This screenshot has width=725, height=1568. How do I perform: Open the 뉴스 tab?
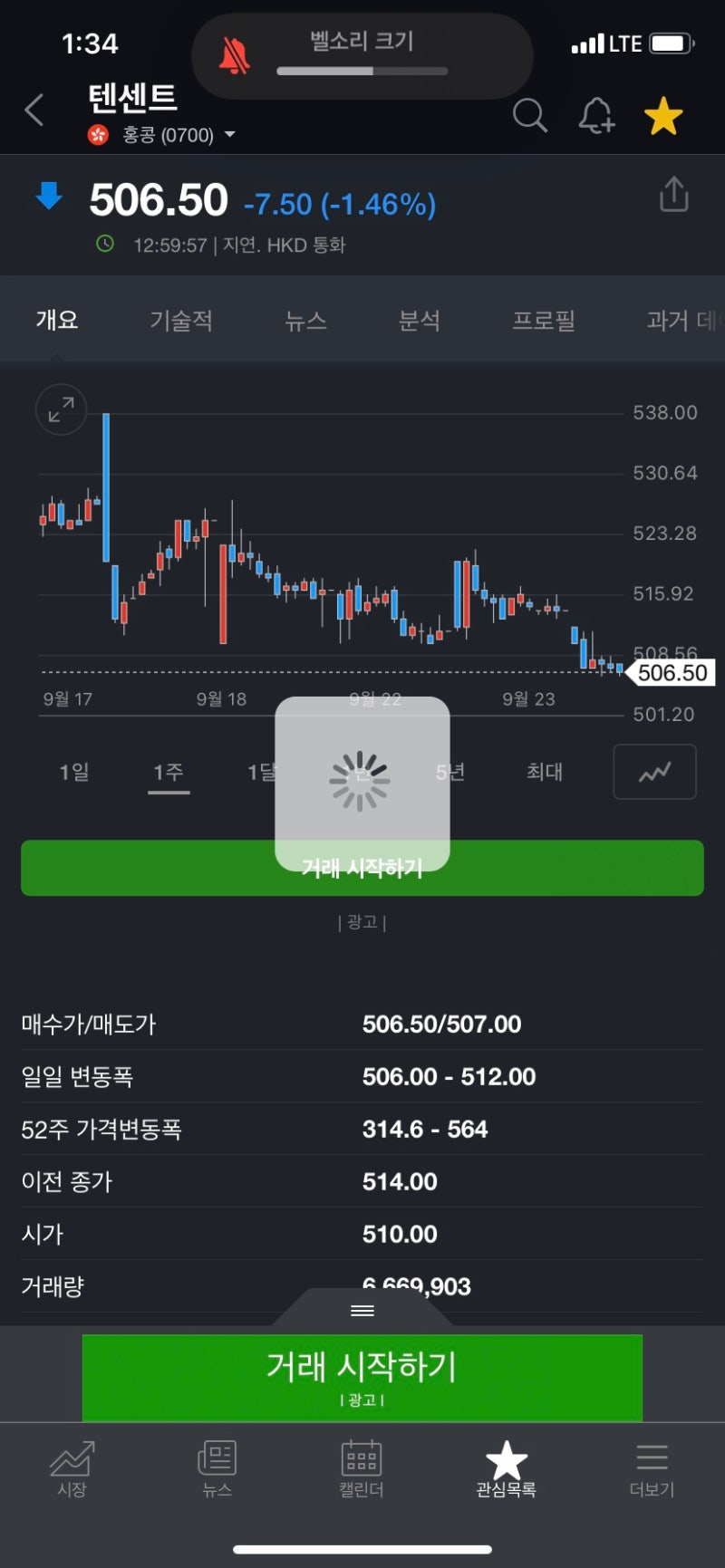pyautogui.click(x=304, y=321)
